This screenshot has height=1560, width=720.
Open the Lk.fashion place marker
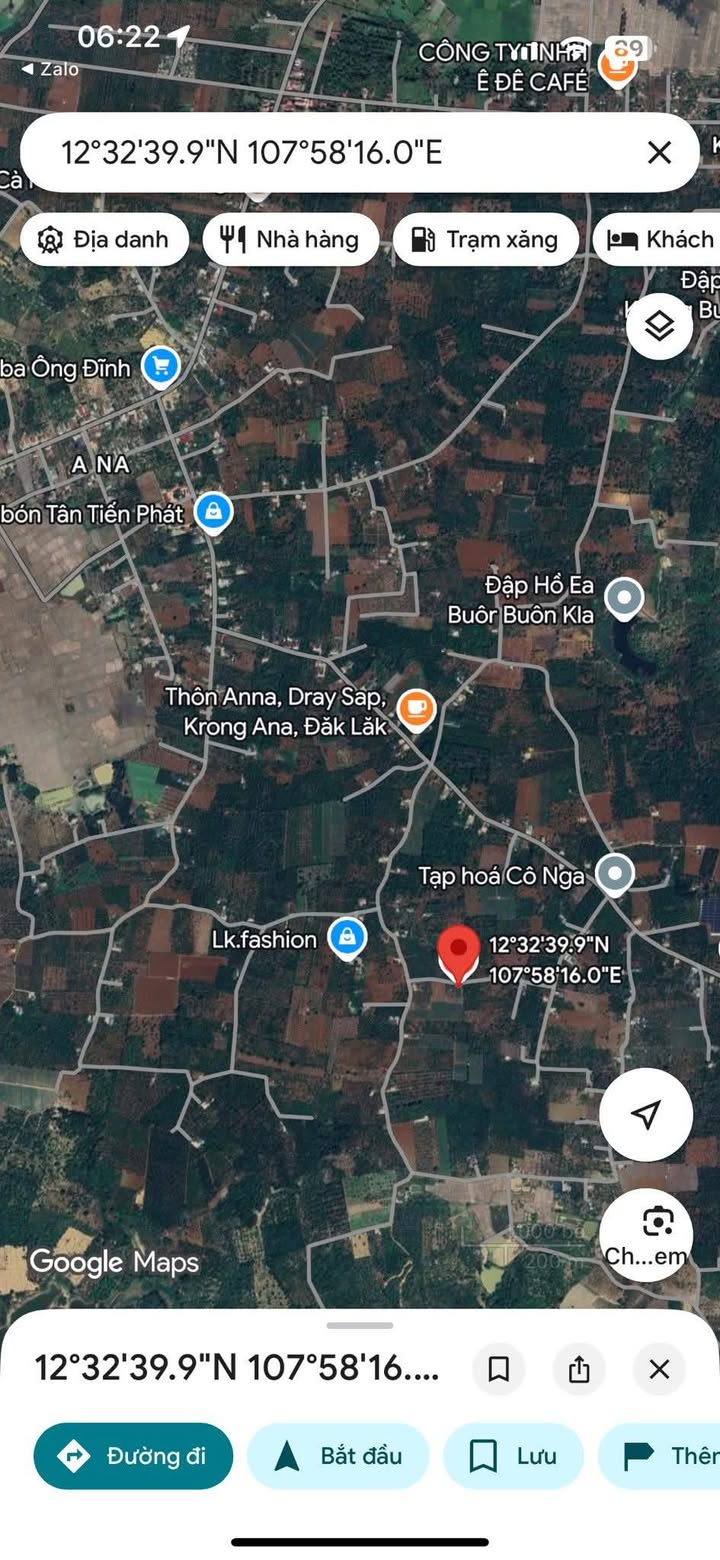click(x=347, y=938)
